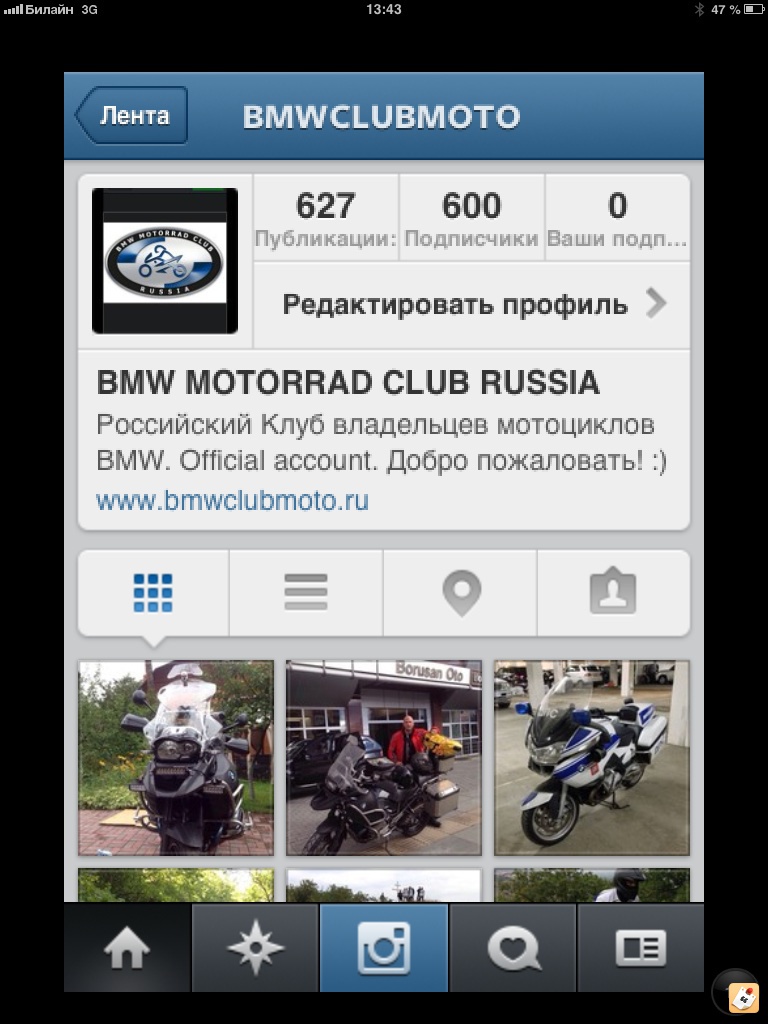Visit www.bmwclubmoto.ru link

coord(232,499)
